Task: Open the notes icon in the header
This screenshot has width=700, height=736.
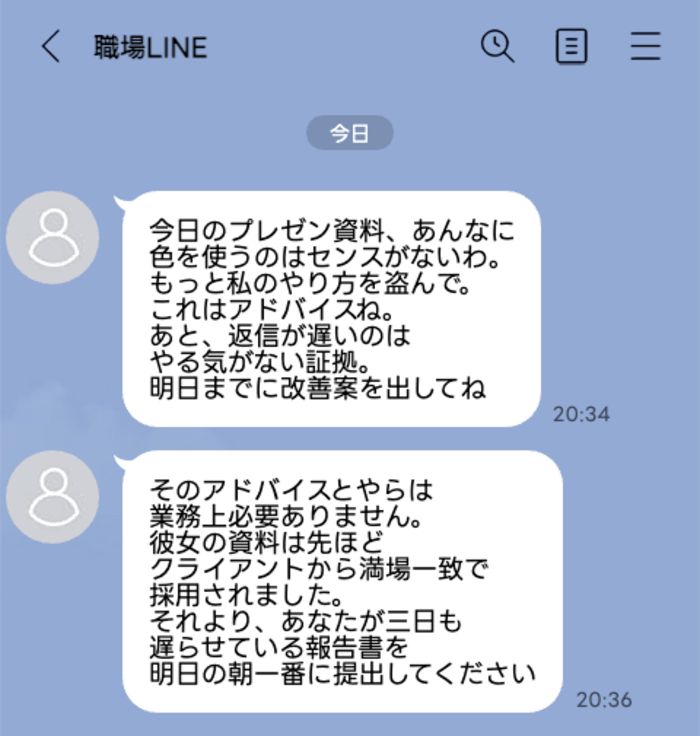Action: coord(571,47)
